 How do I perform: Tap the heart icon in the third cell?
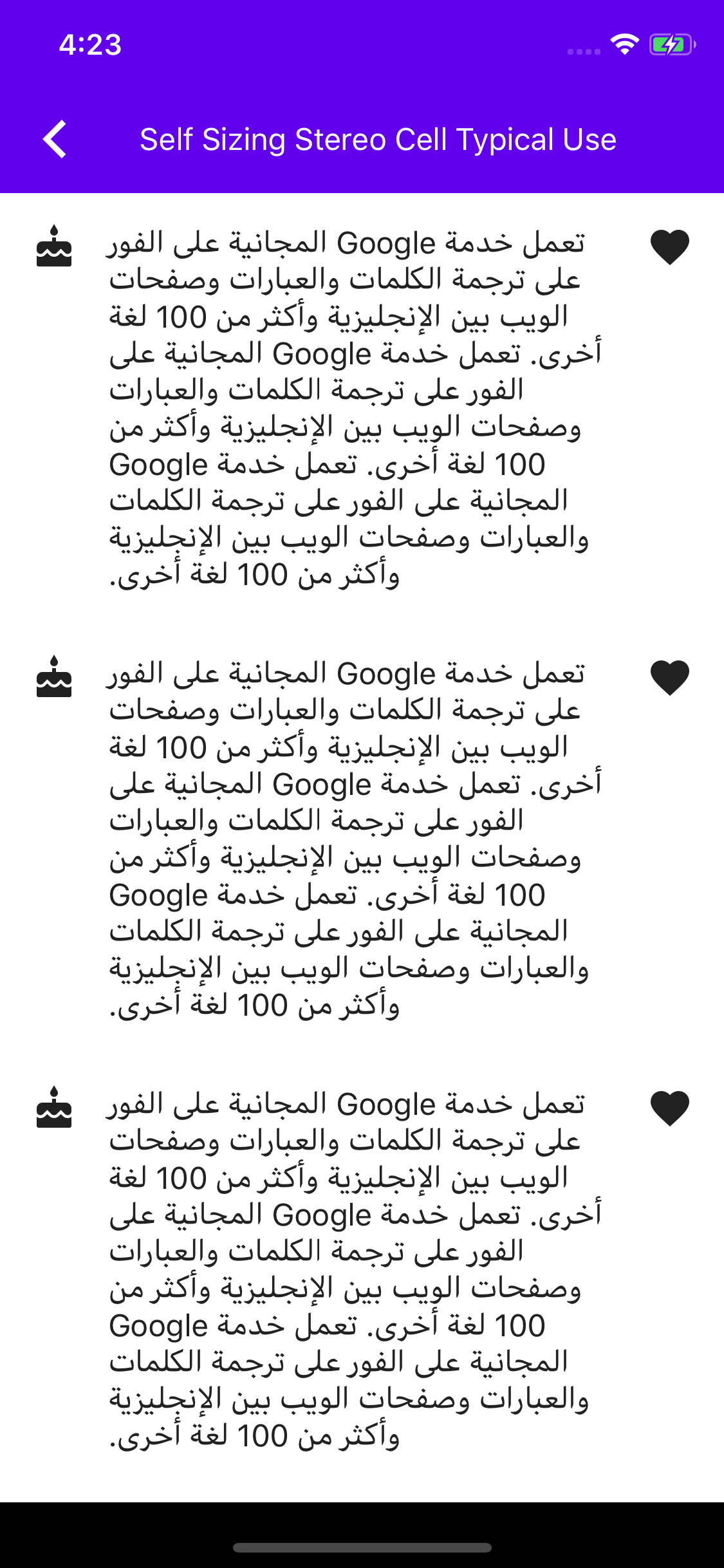coord(669,1108)
